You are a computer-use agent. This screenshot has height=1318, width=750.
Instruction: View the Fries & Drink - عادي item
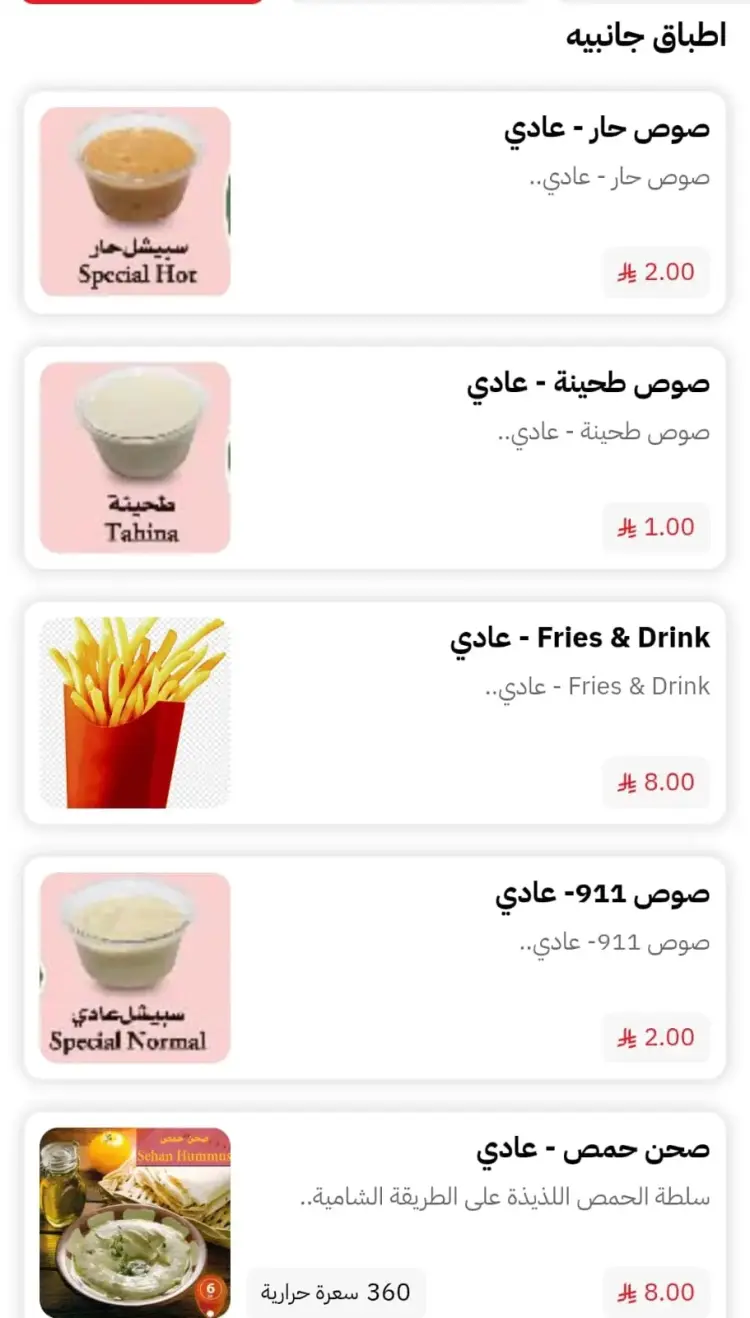pos(375,713)
